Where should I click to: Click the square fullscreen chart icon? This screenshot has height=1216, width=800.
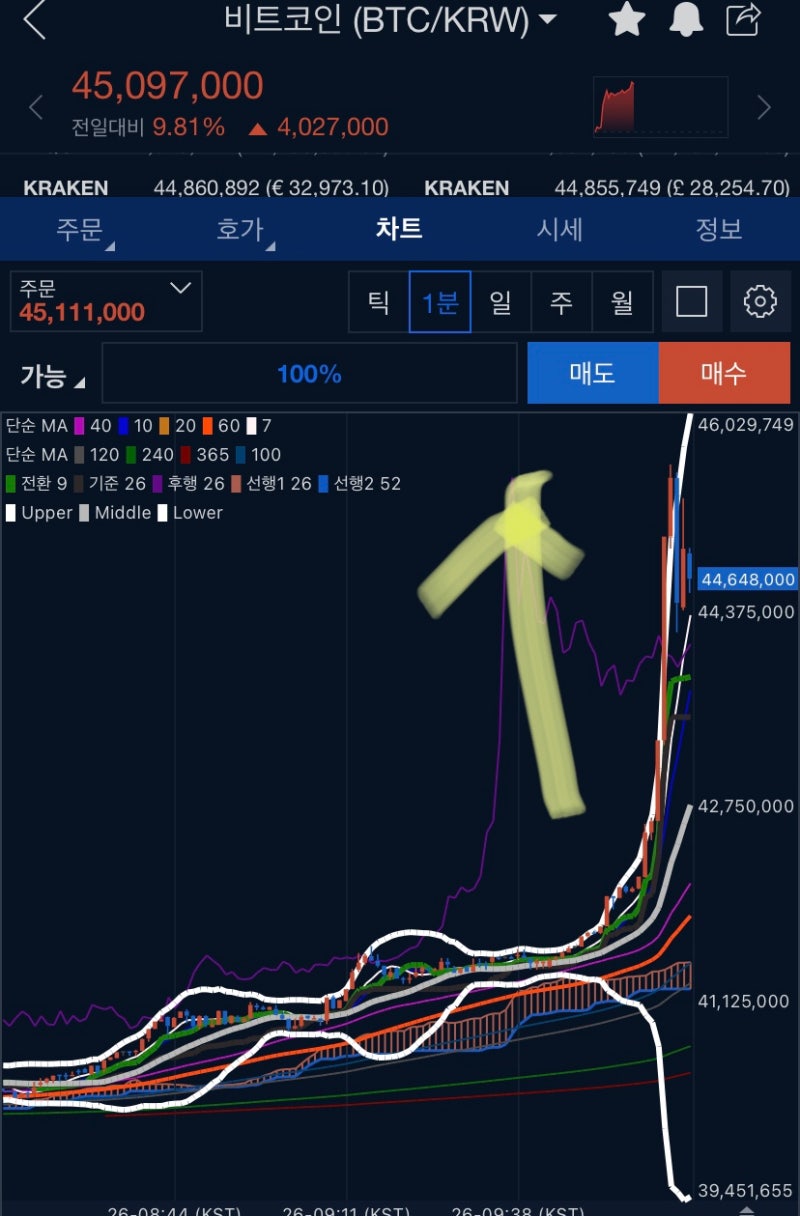(691, 302)
